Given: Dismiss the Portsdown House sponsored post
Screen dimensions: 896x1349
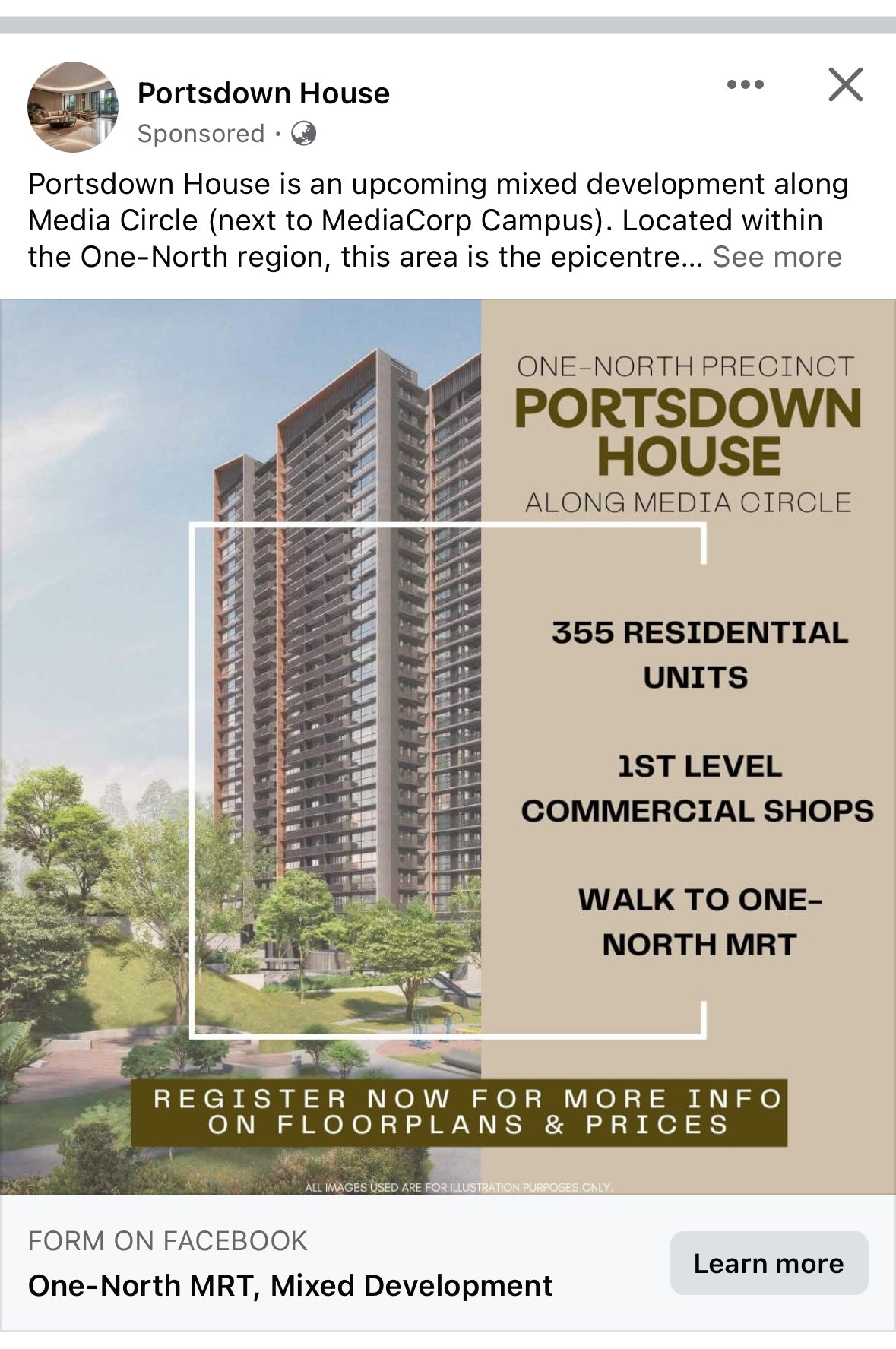Looking at the screenshot, I should (x=845, y=84).
